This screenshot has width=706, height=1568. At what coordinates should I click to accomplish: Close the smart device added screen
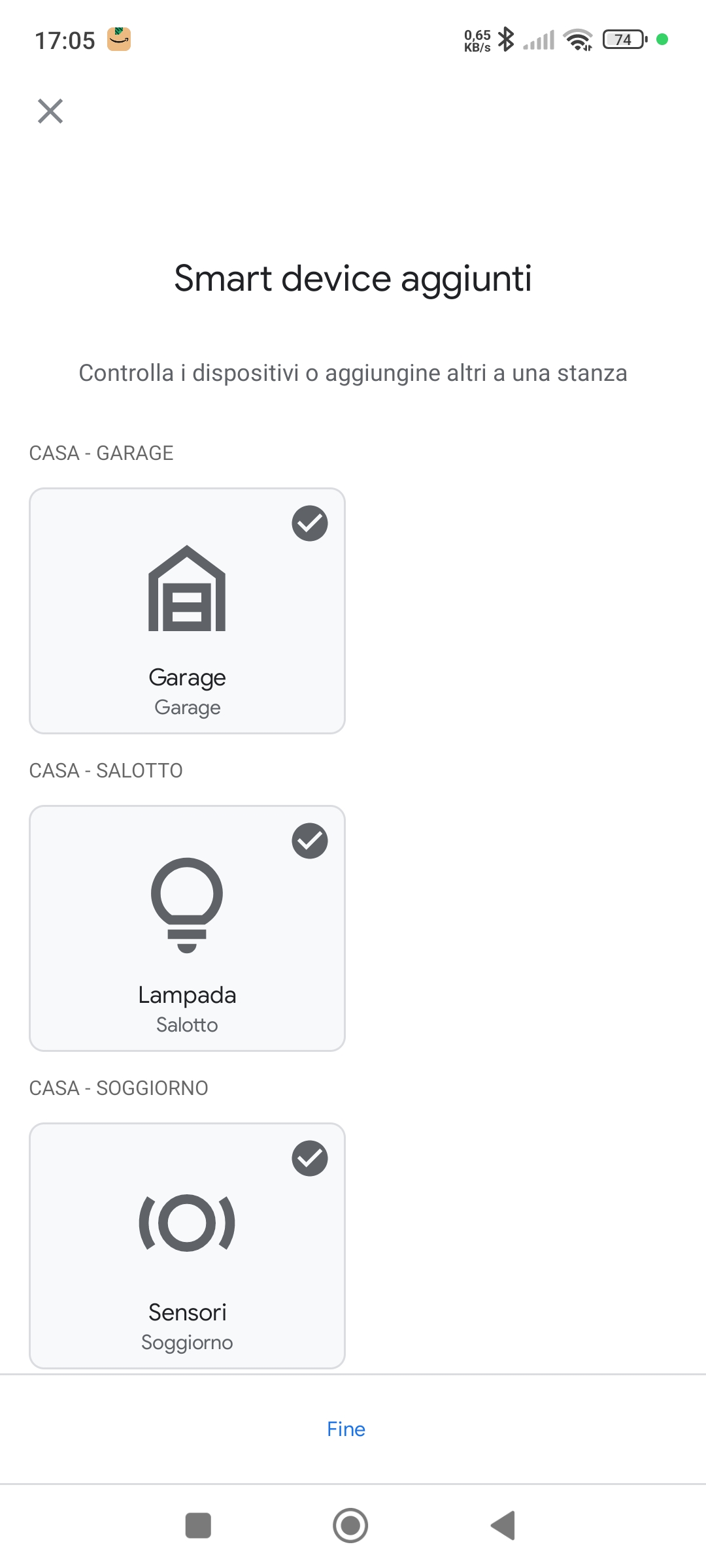(50, 111)
